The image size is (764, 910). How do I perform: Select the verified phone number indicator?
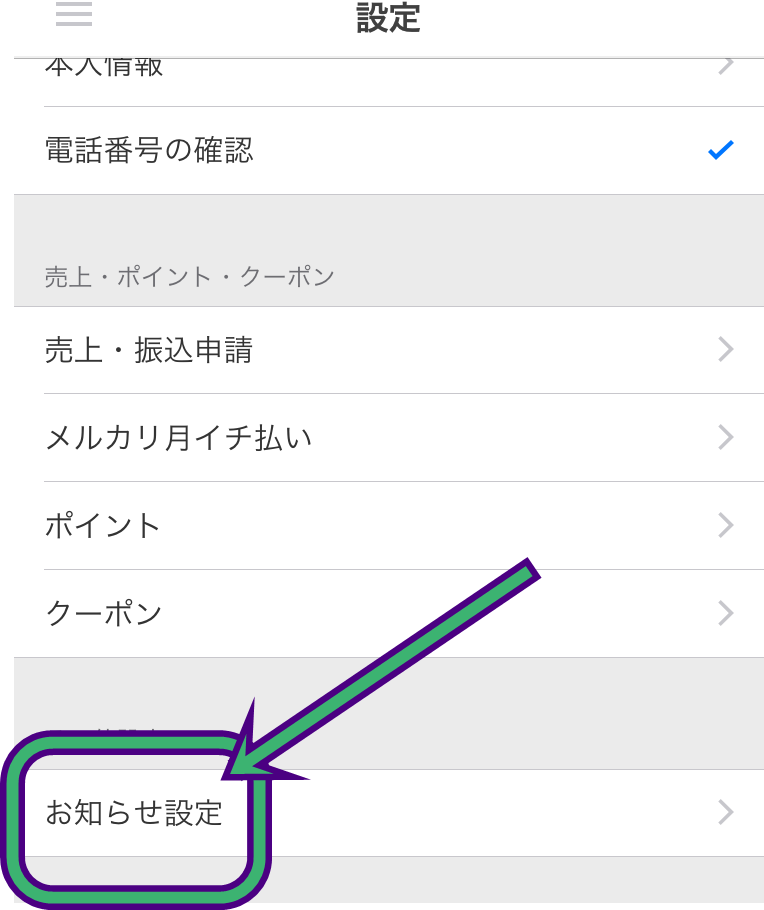718,150
